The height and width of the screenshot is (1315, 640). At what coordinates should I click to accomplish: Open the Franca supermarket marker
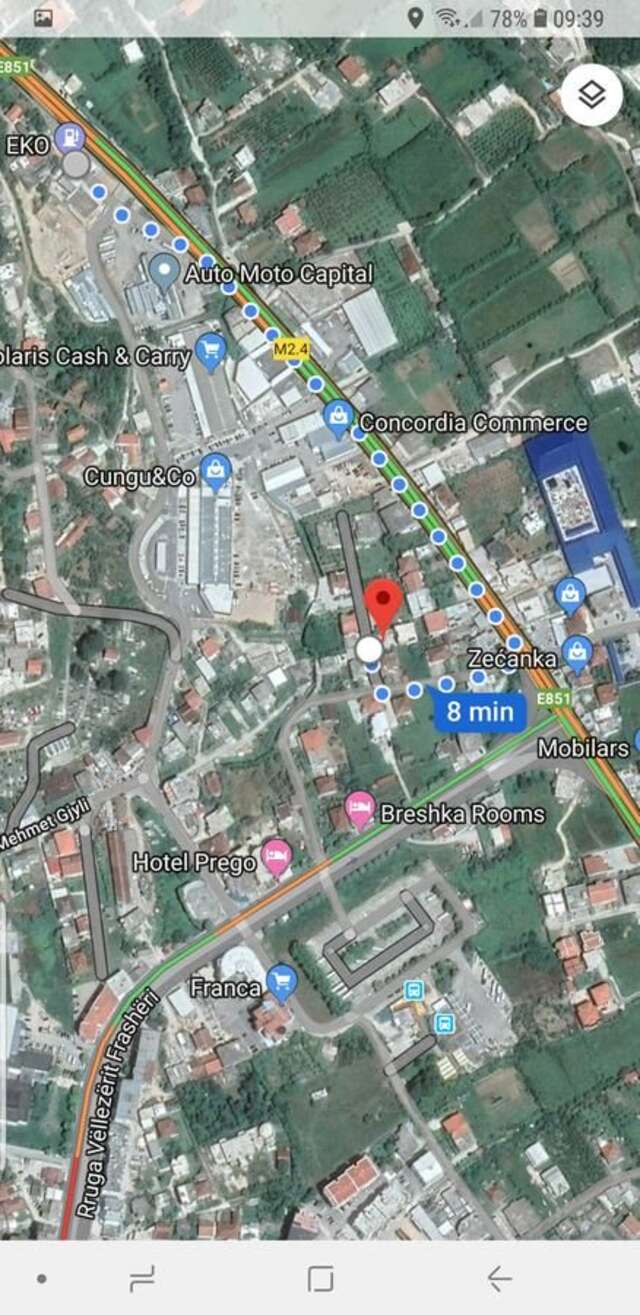282,983
